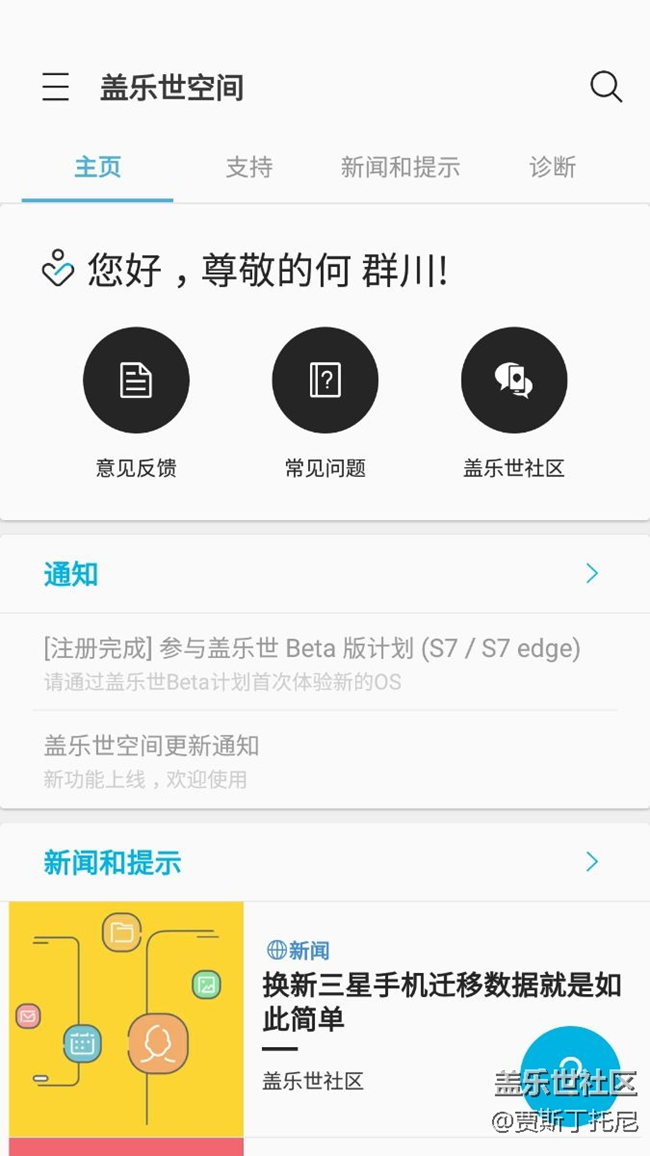Open the 换新三星手机迁移数据 news article

tap(325, 1019)
